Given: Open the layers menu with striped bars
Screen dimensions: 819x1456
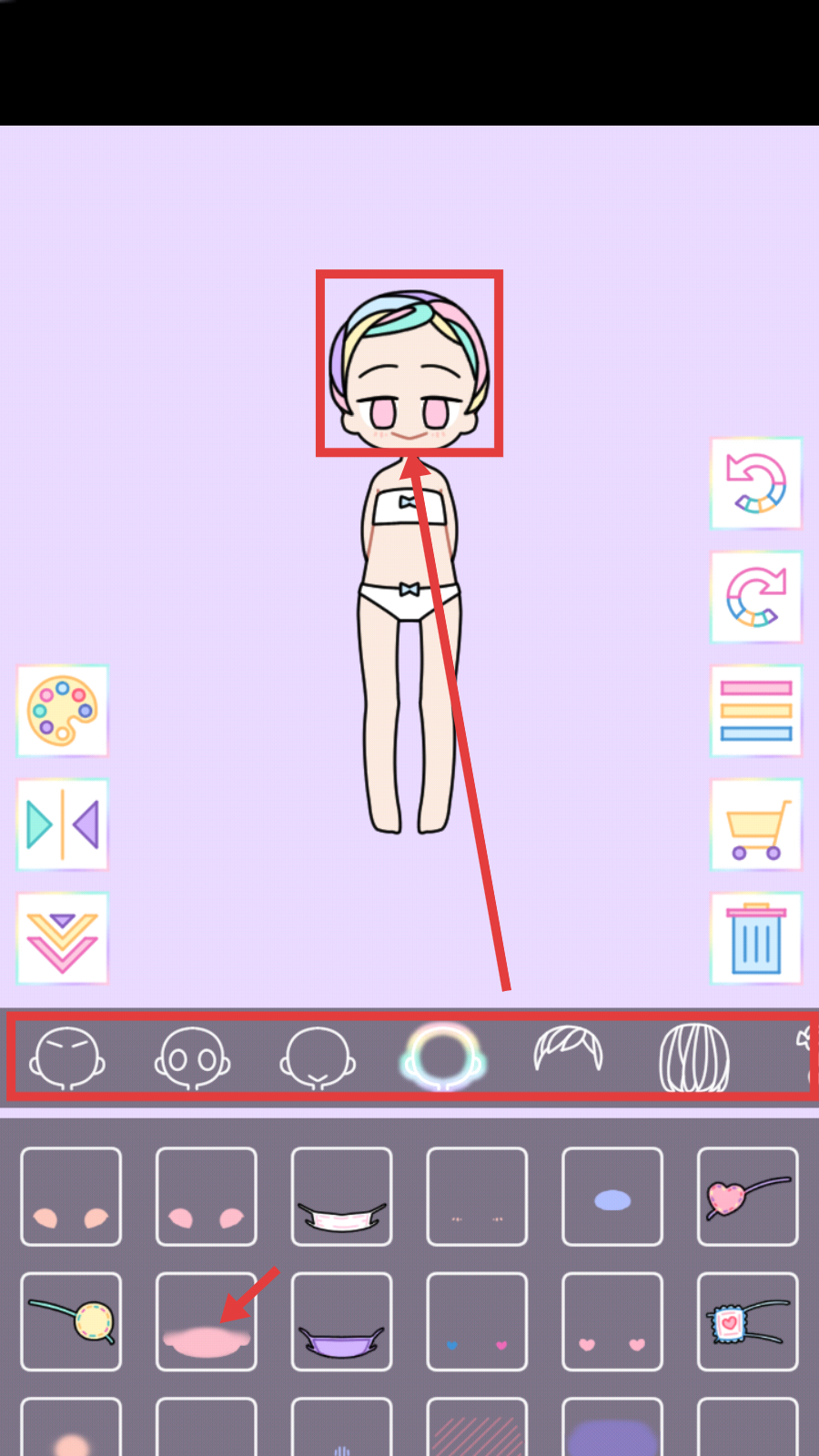Looking at the screenshot, I should [x=755, y=711].
